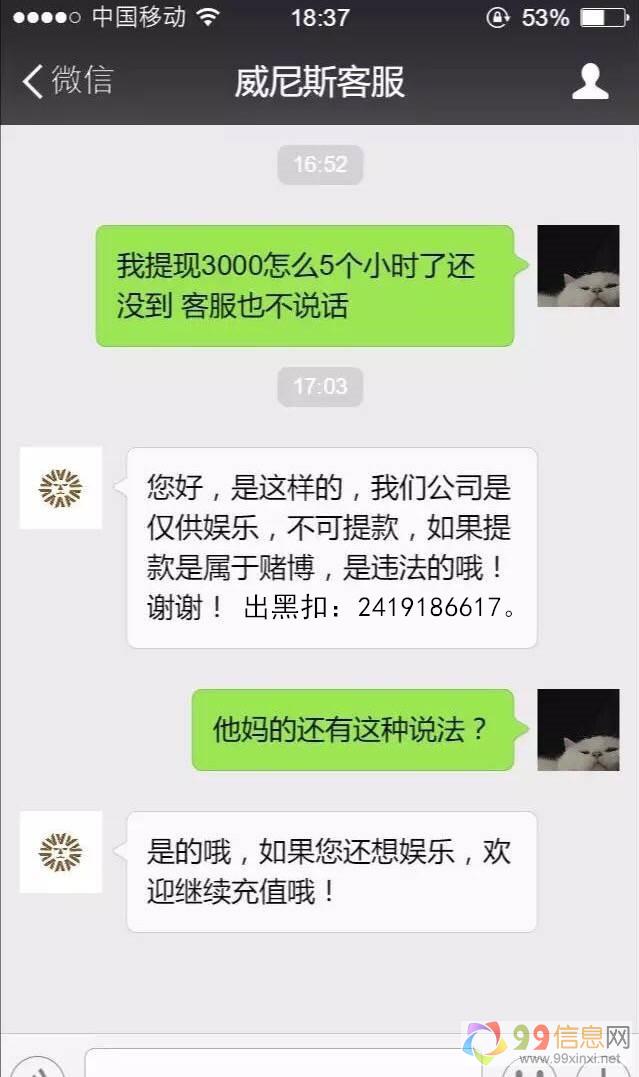This screenshot has width=639, height=1077.
Task: Go back to the 微信 chat list
Action: (68, 81)
